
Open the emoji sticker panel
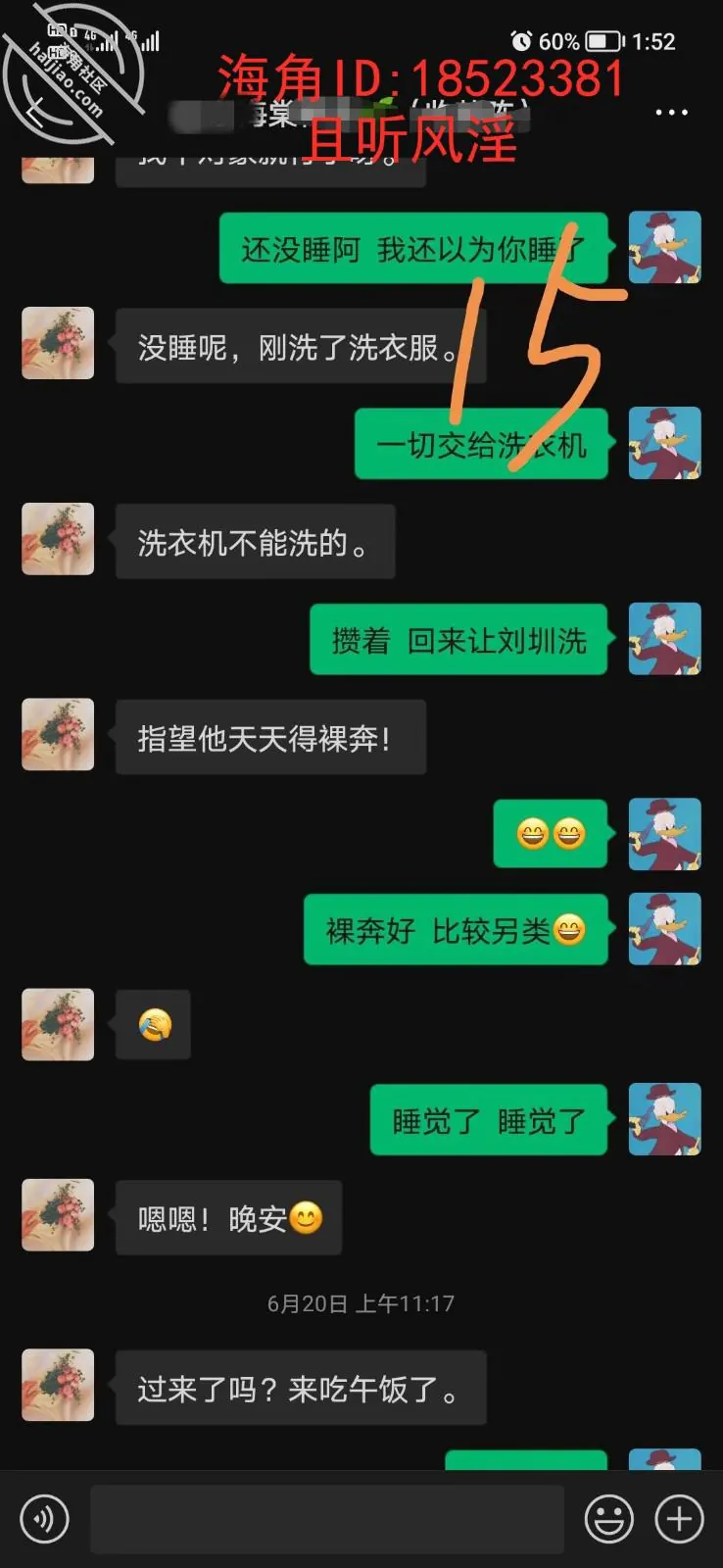pos(608,1519)
